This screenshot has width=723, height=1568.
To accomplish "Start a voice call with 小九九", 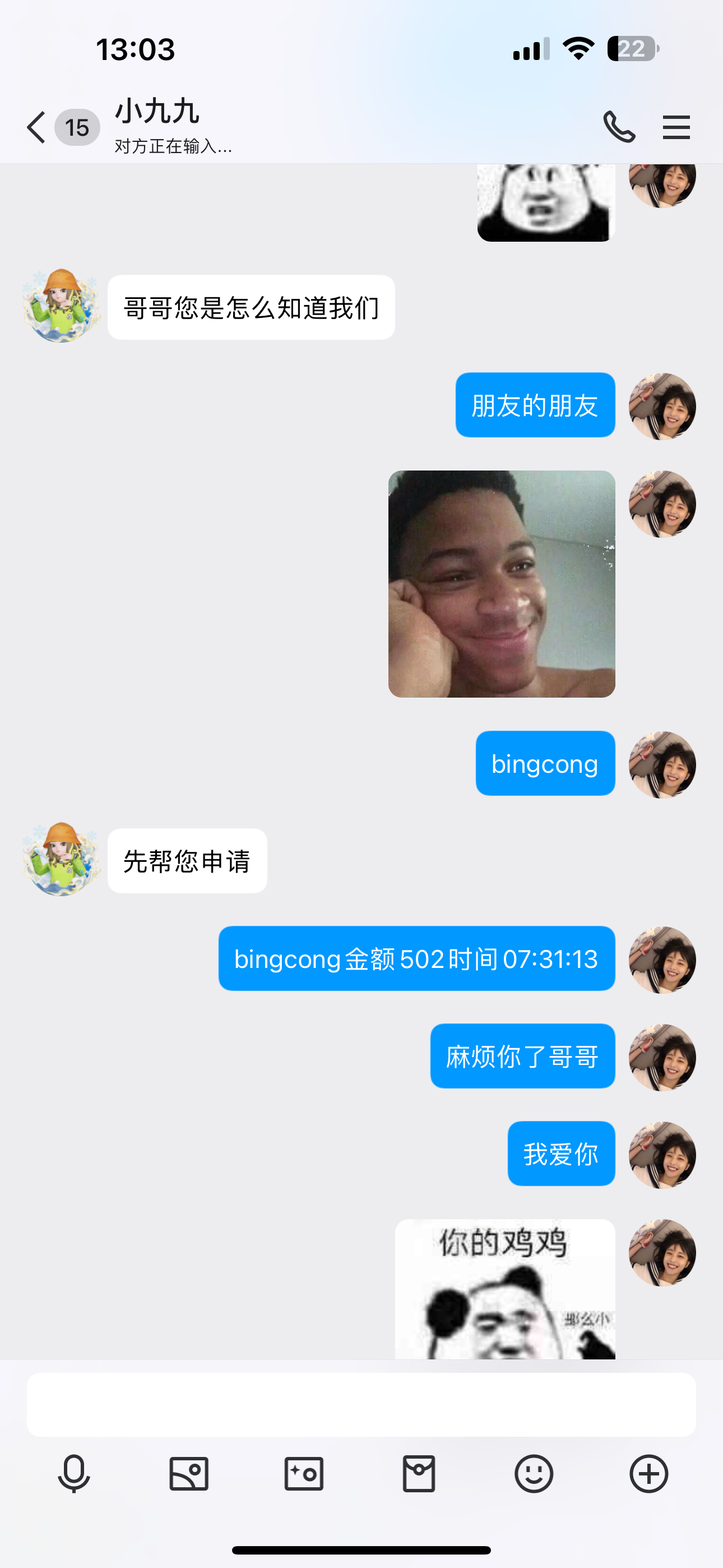I will (619, 127).
